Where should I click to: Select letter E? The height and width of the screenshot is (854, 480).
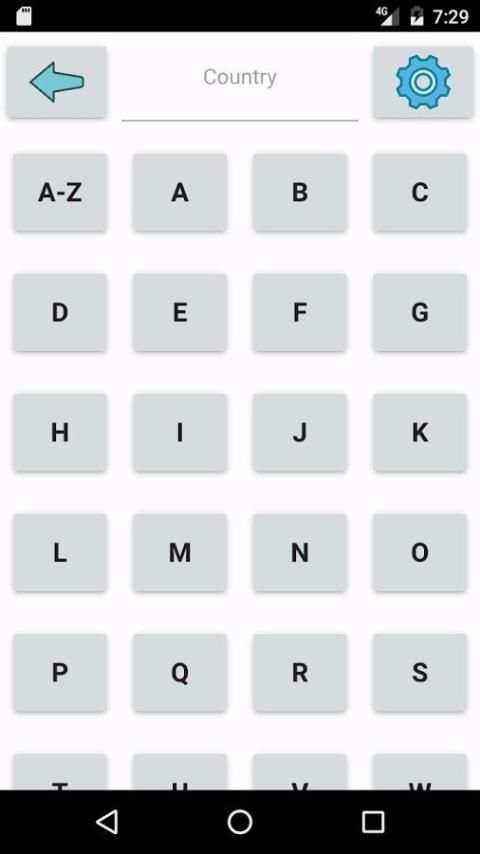click(x=180, y=313)
